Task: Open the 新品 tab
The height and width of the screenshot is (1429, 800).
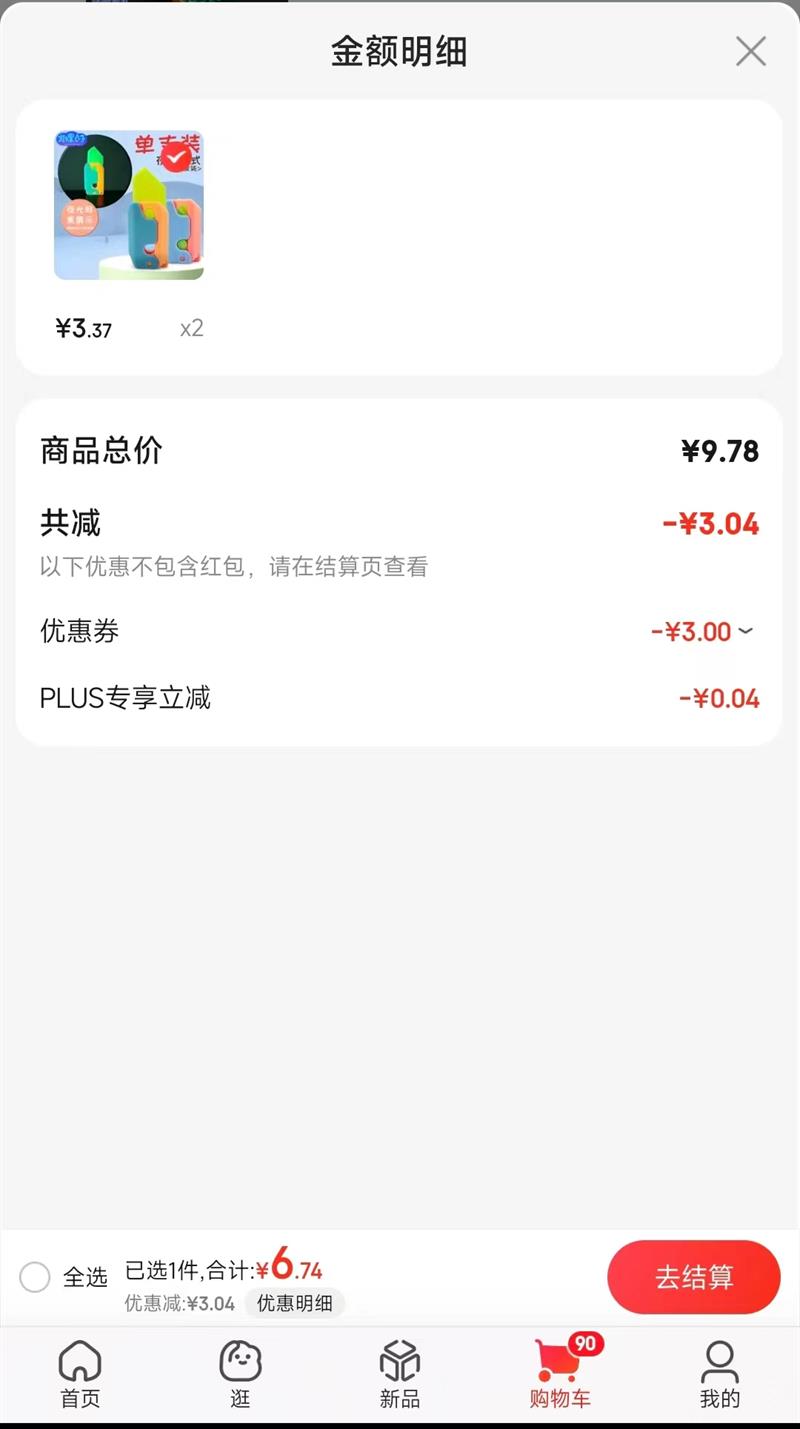Action: point(399,1375)
